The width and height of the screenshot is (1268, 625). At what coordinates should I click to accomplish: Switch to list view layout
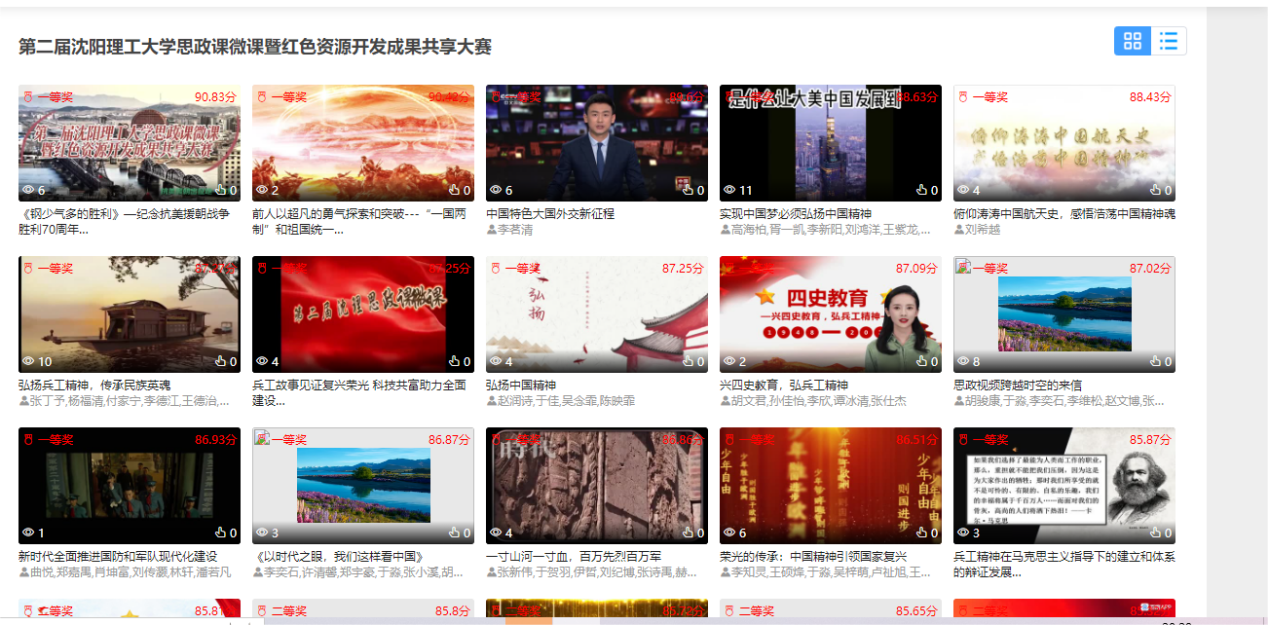coord(1168,41)
